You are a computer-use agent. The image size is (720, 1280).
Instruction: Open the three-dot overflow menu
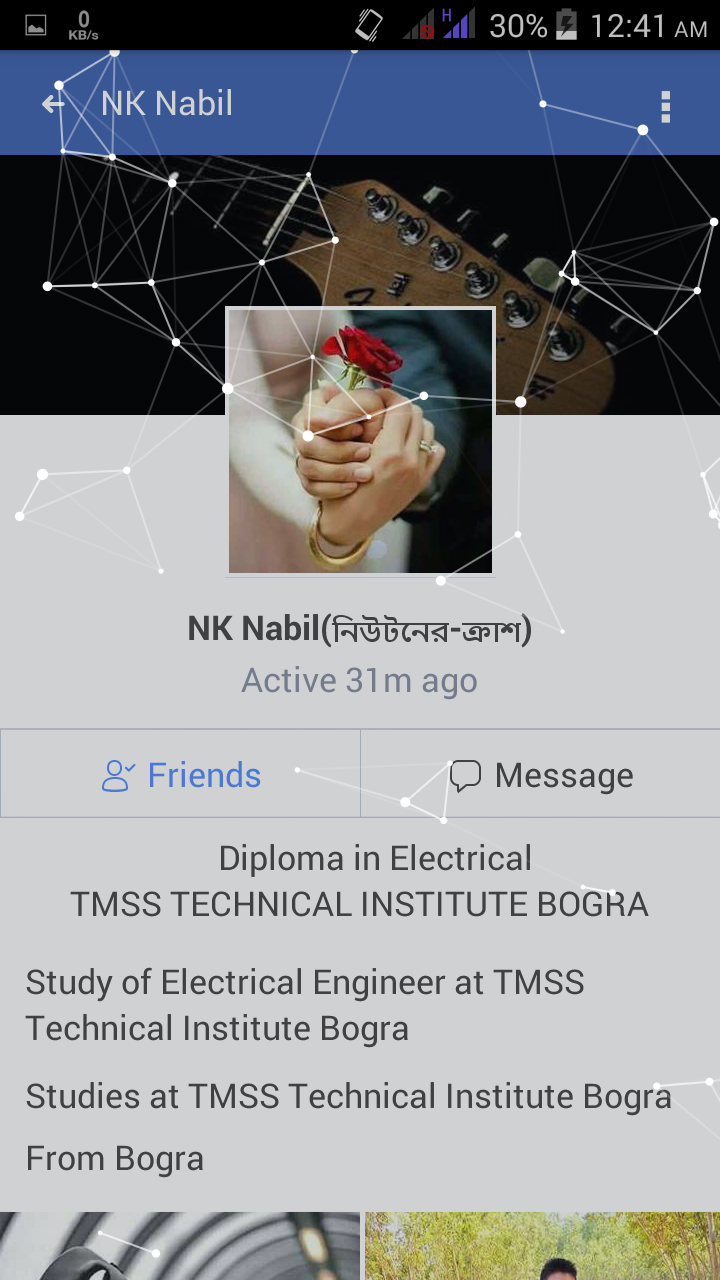point(665,106)
